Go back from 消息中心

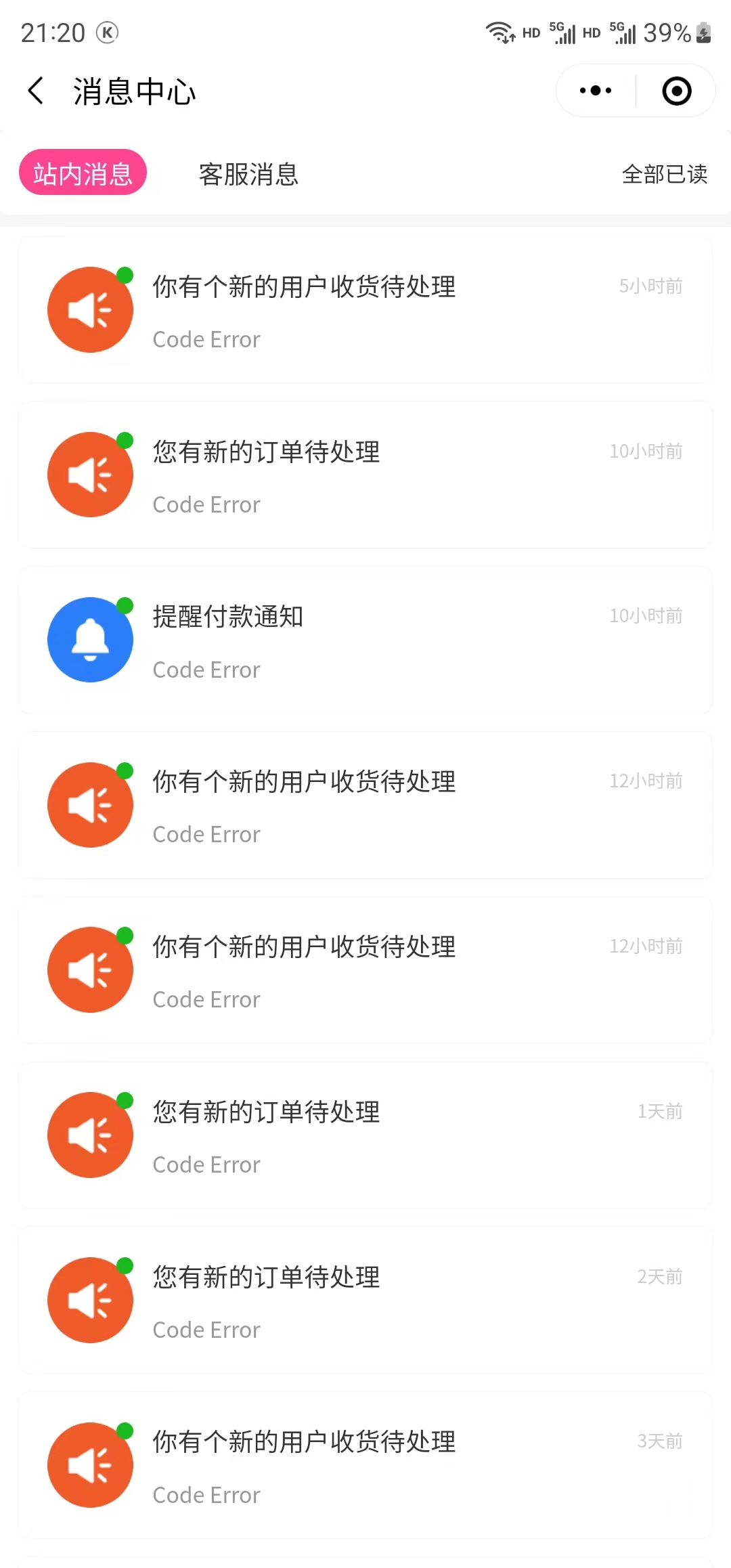coord(36,91)
